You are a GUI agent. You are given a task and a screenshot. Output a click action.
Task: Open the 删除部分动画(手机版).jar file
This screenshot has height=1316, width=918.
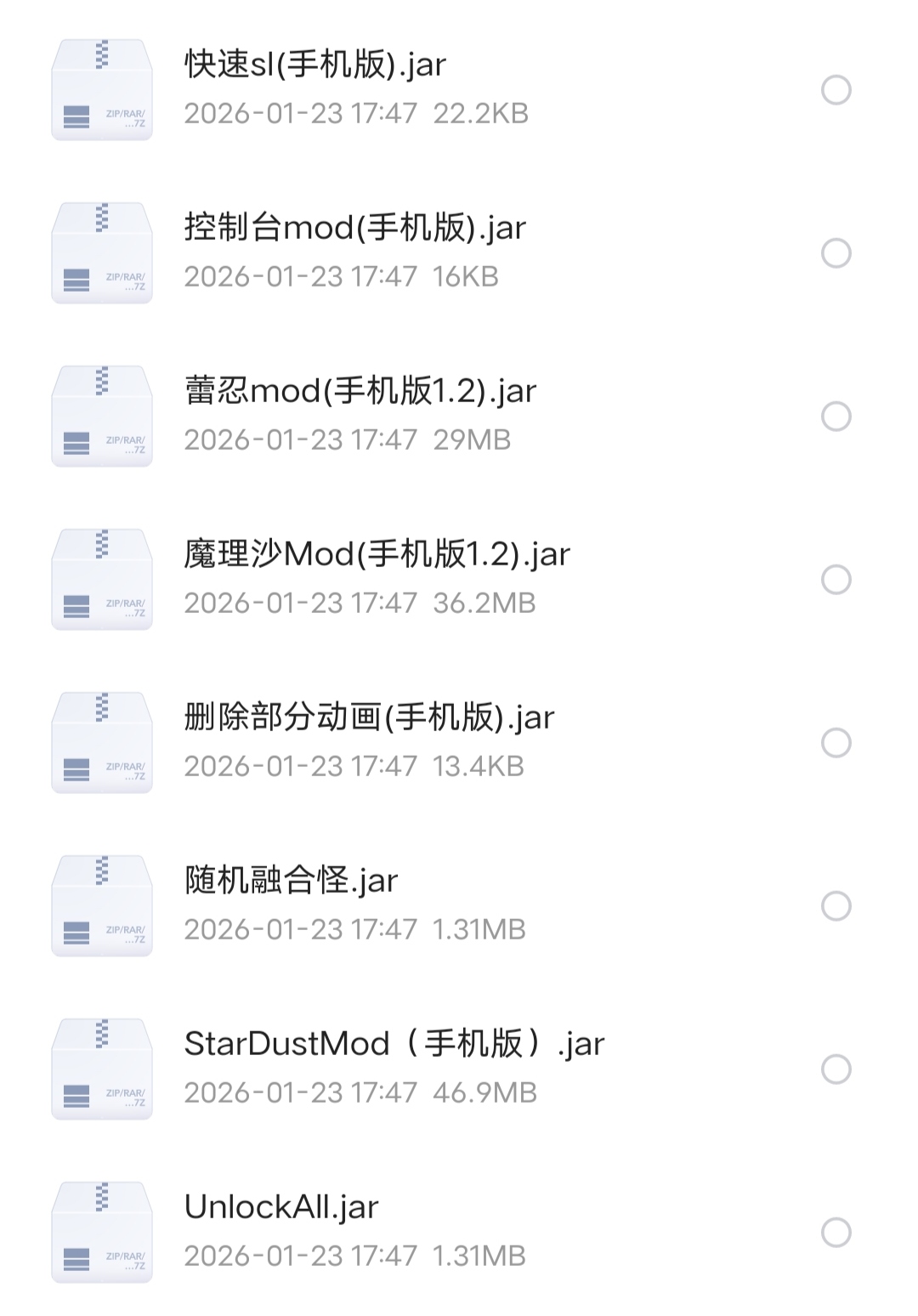pos(369,718)
